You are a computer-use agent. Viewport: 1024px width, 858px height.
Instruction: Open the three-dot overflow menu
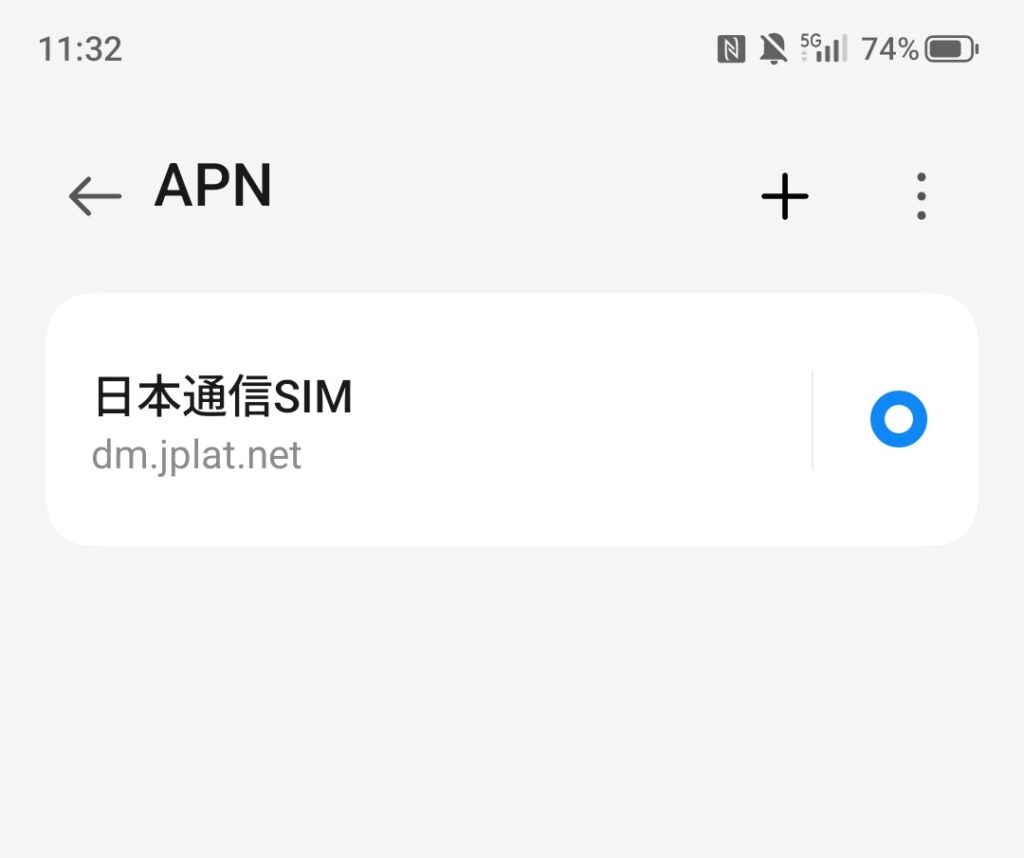(x=921, y=196)
